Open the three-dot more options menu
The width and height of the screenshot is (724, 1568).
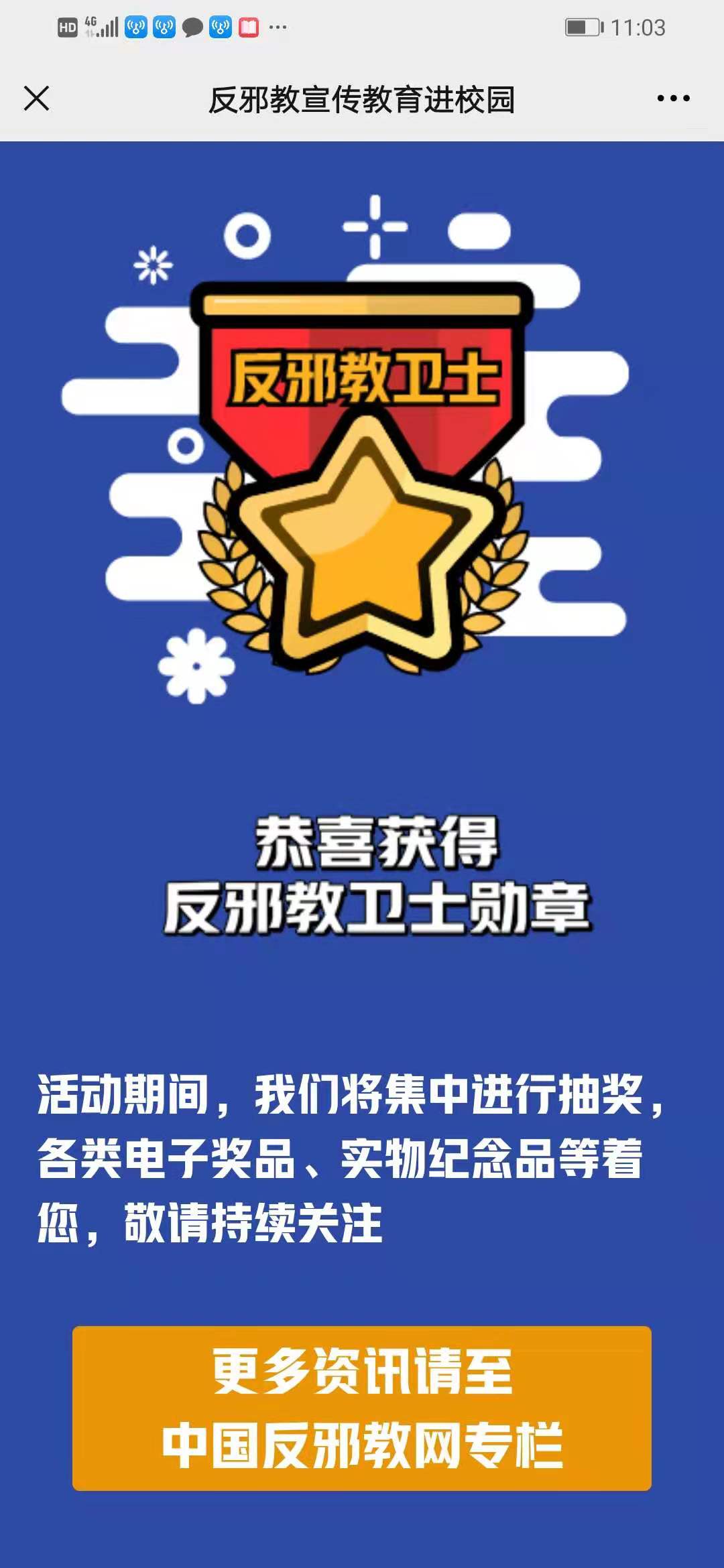click(x=673, y=99)
